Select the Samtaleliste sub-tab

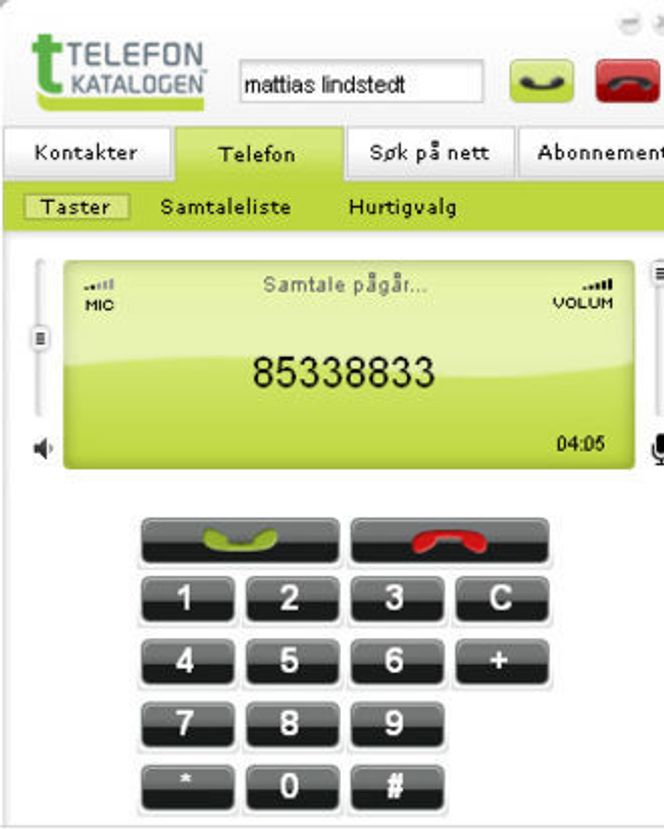(x=225, y=207)
